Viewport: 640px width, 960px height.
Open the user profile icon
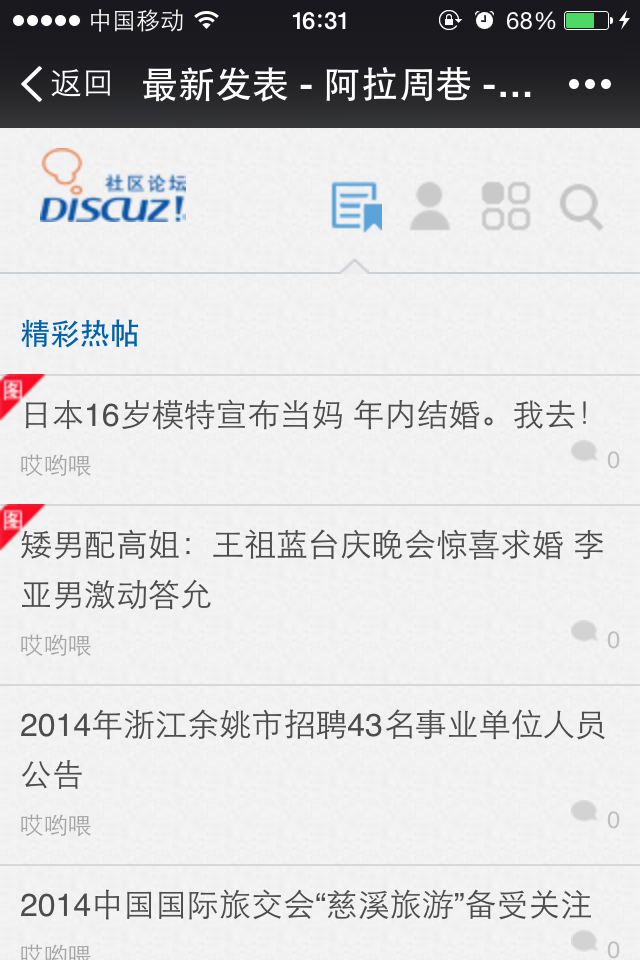tap(430, 207)
